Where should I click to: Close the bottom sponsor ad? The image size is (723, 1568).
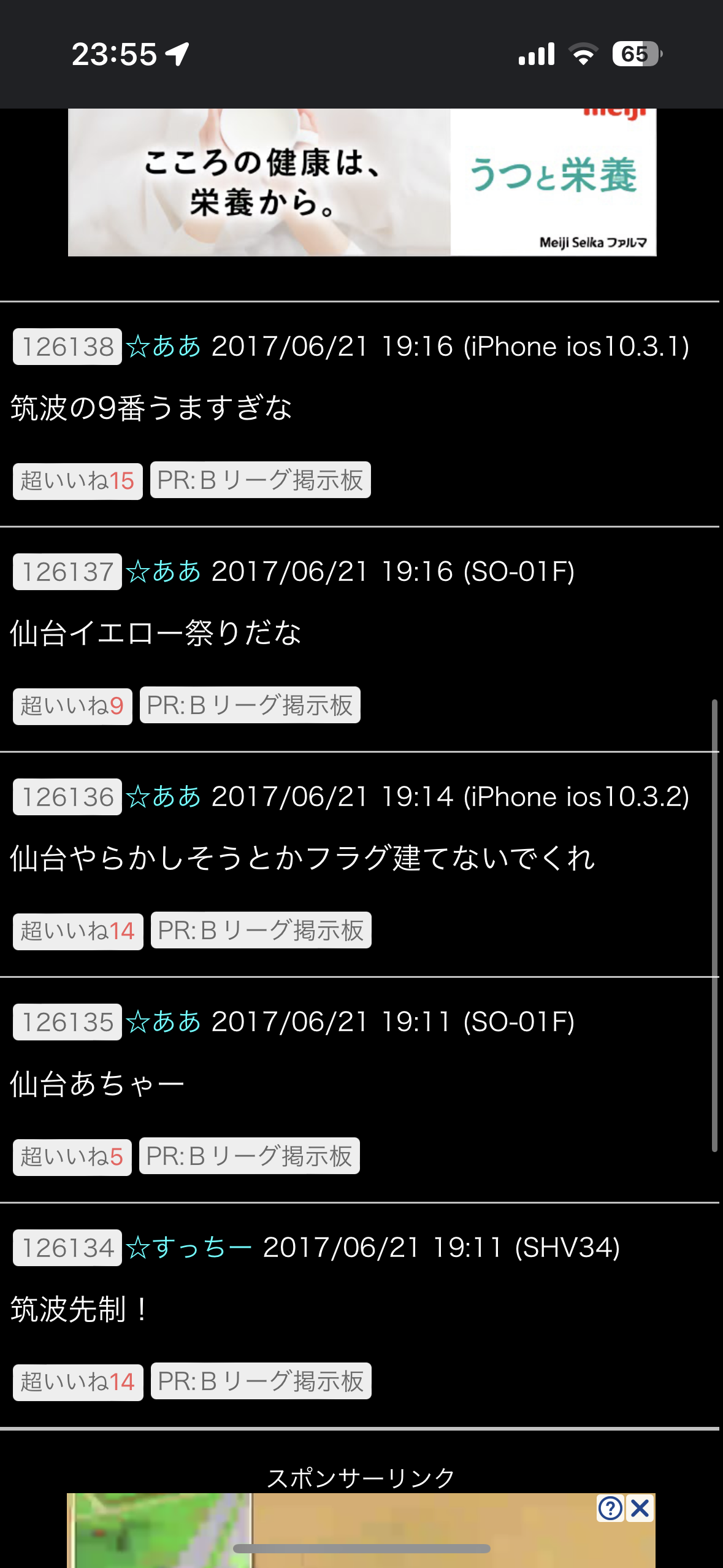tap(640, 1508)
